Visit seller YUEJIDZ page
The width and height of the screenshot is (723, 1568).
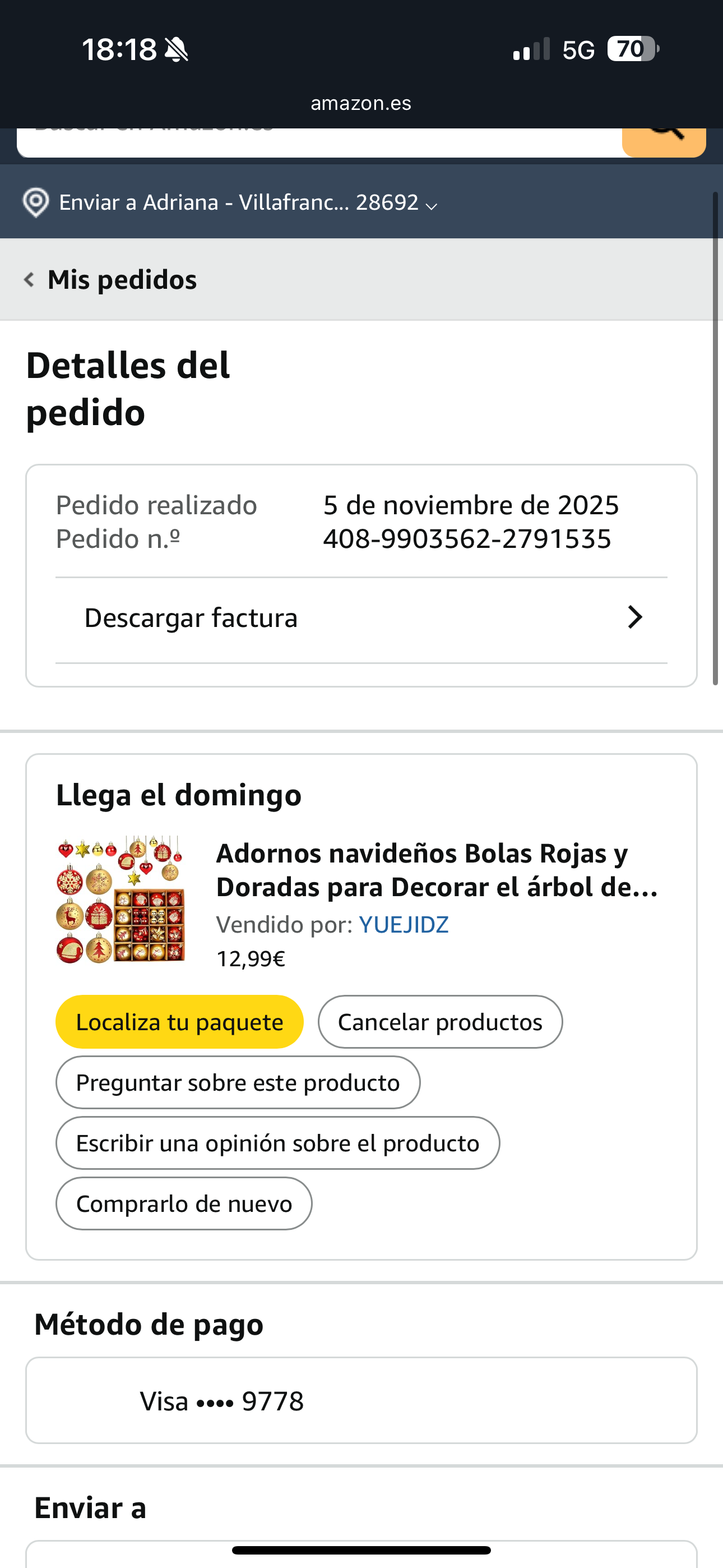[x=404, y=925]
